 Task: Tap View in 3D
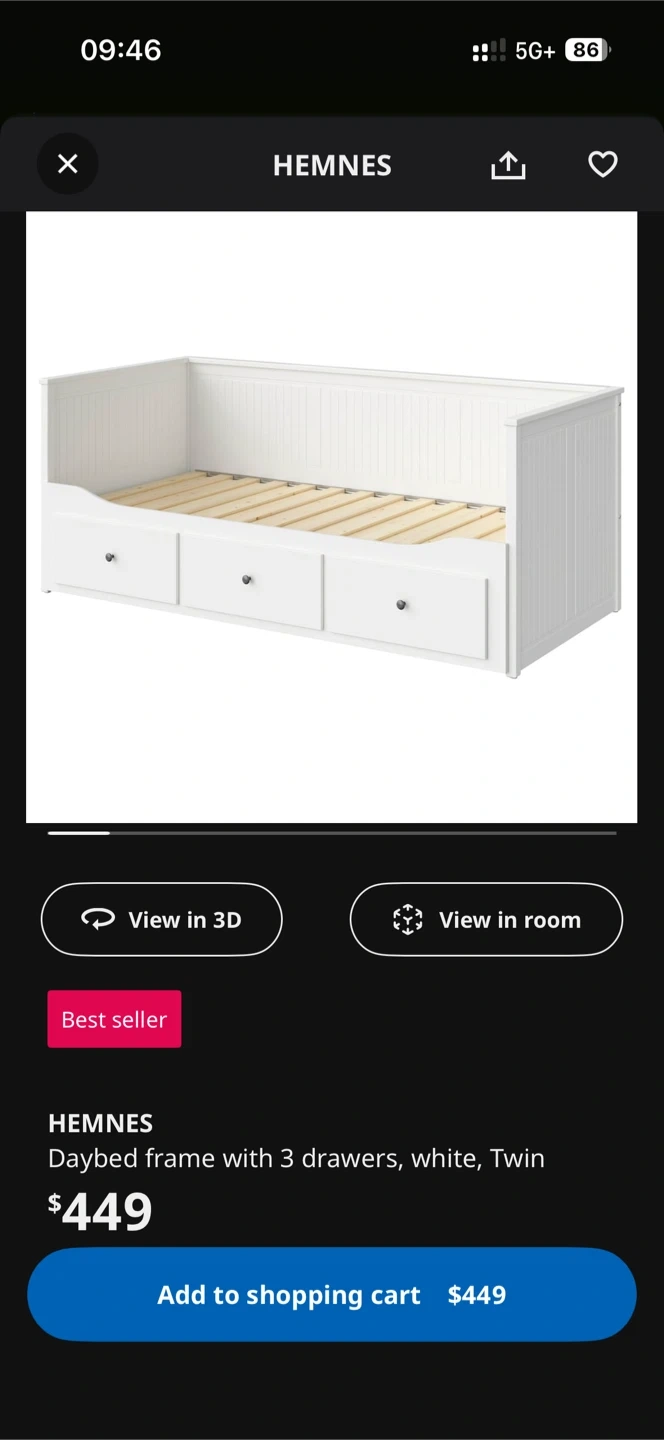[x=162, y=919]
